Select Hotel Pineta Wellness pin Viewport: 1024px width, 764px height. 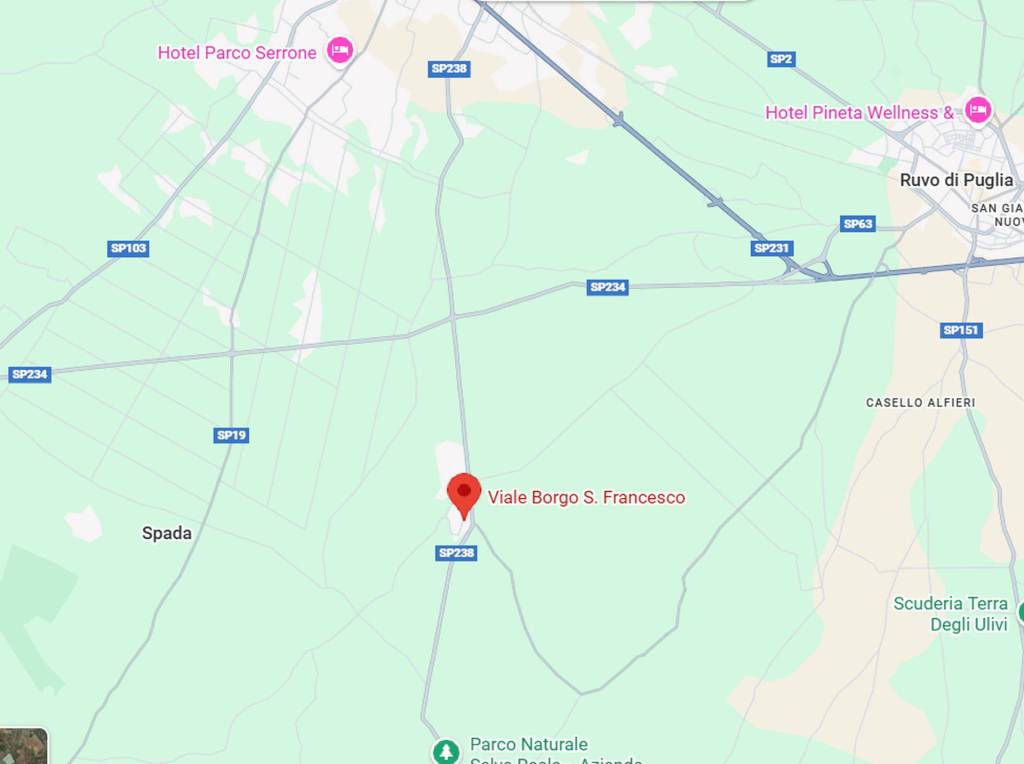(x=977, y=111)
